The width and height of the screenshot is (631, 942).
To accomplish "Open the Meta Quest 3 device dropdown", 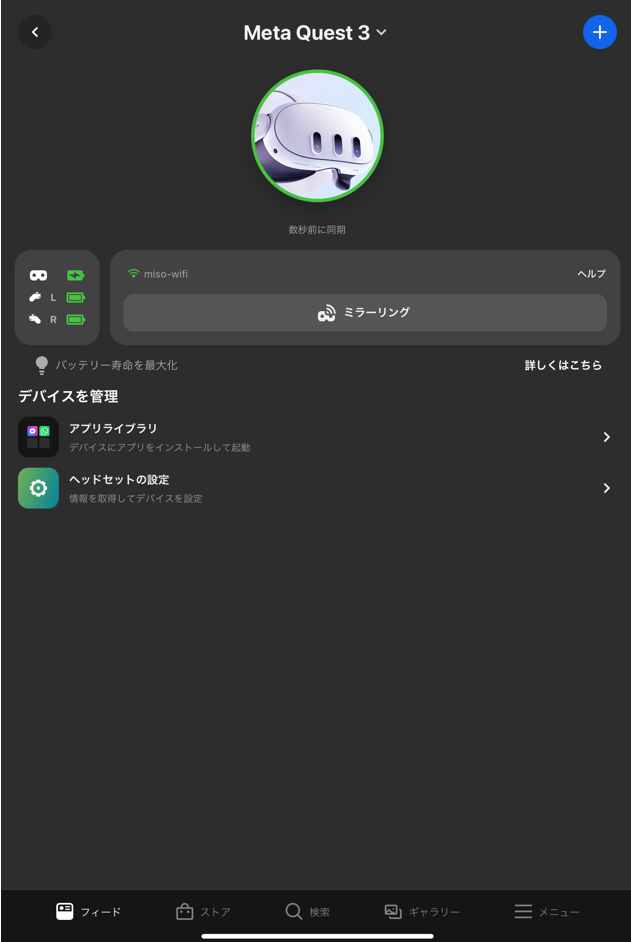I will tap(315, 33).
